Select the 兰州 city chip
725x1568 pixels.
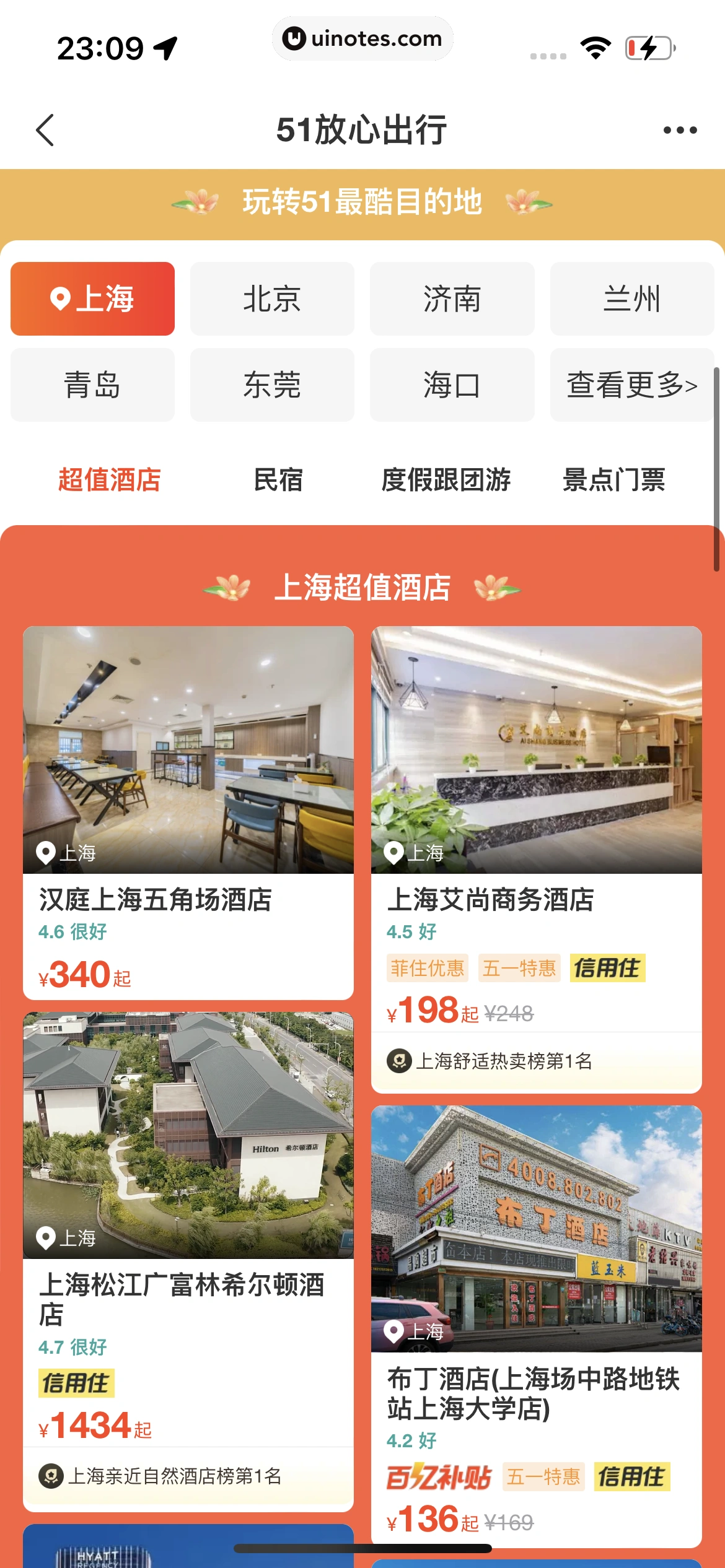click(631, 298)
